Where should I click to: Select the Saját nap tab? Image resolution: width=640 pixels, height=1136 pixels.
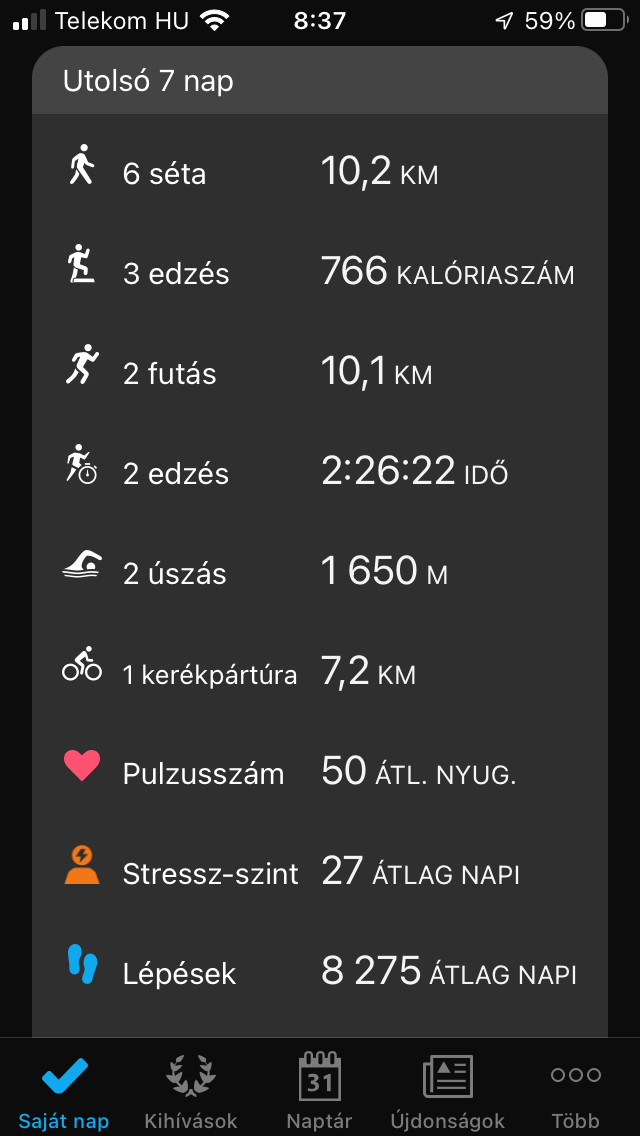(x=64, y=1090)
